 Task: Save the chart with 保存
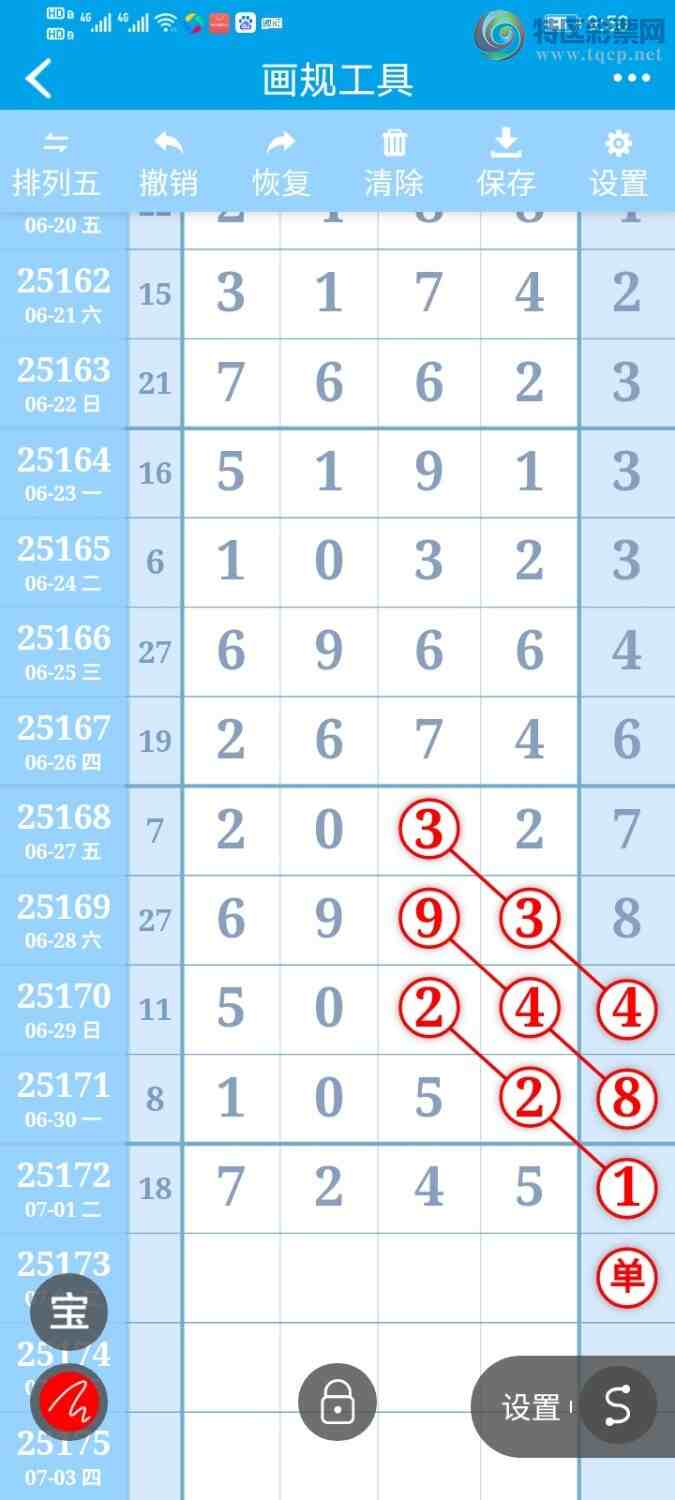pos(506,165)
